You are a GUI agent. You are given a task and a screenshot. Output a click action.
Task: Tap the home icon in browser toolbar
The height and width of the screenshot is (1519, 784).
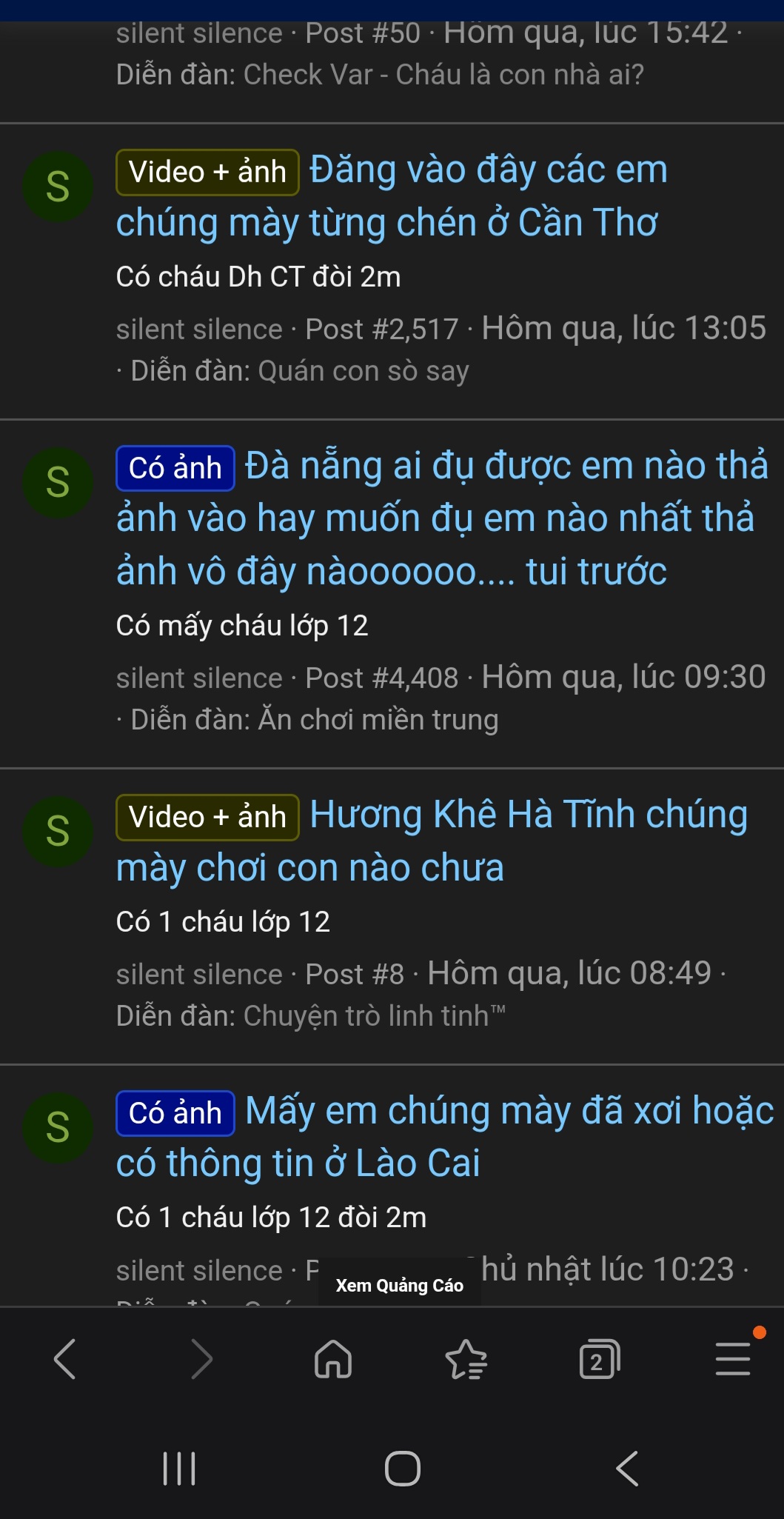tap(332, 1360)
